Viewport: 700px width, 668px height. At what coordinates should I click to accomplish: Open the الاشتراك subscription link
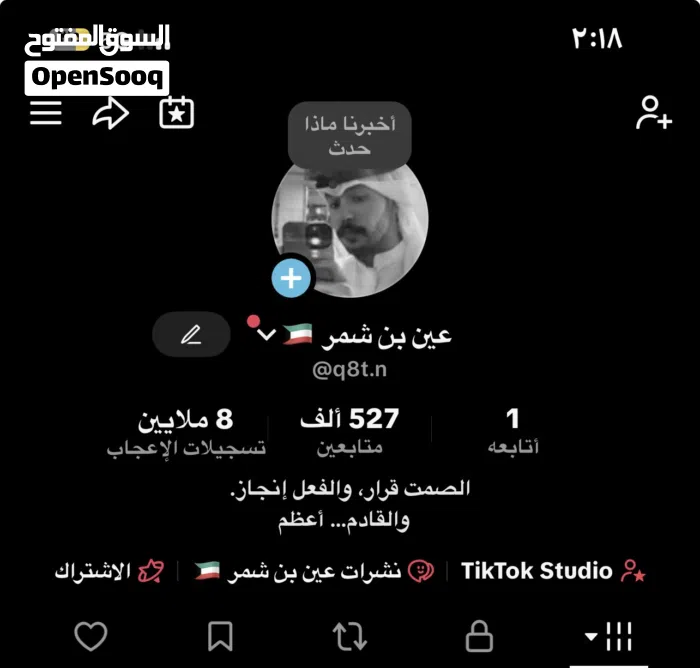pos(108,571)
